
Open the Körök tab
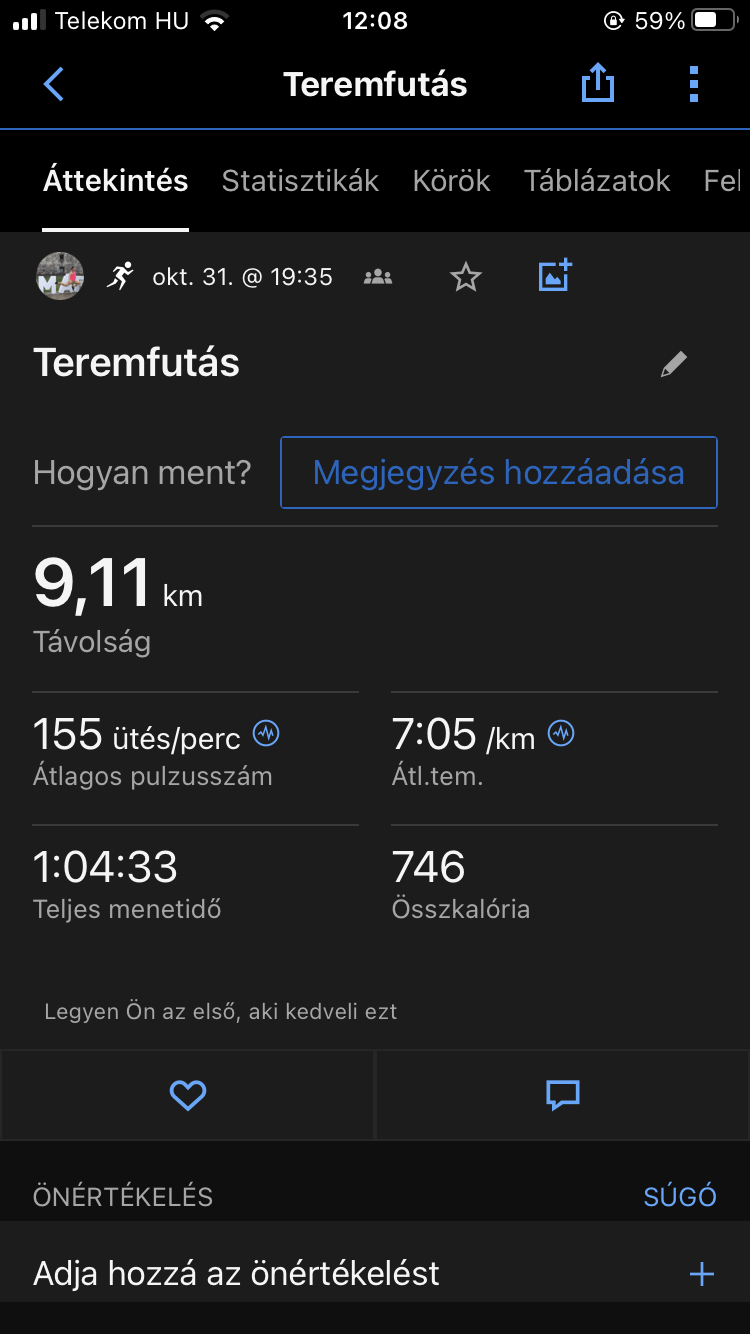pos(451,181)
